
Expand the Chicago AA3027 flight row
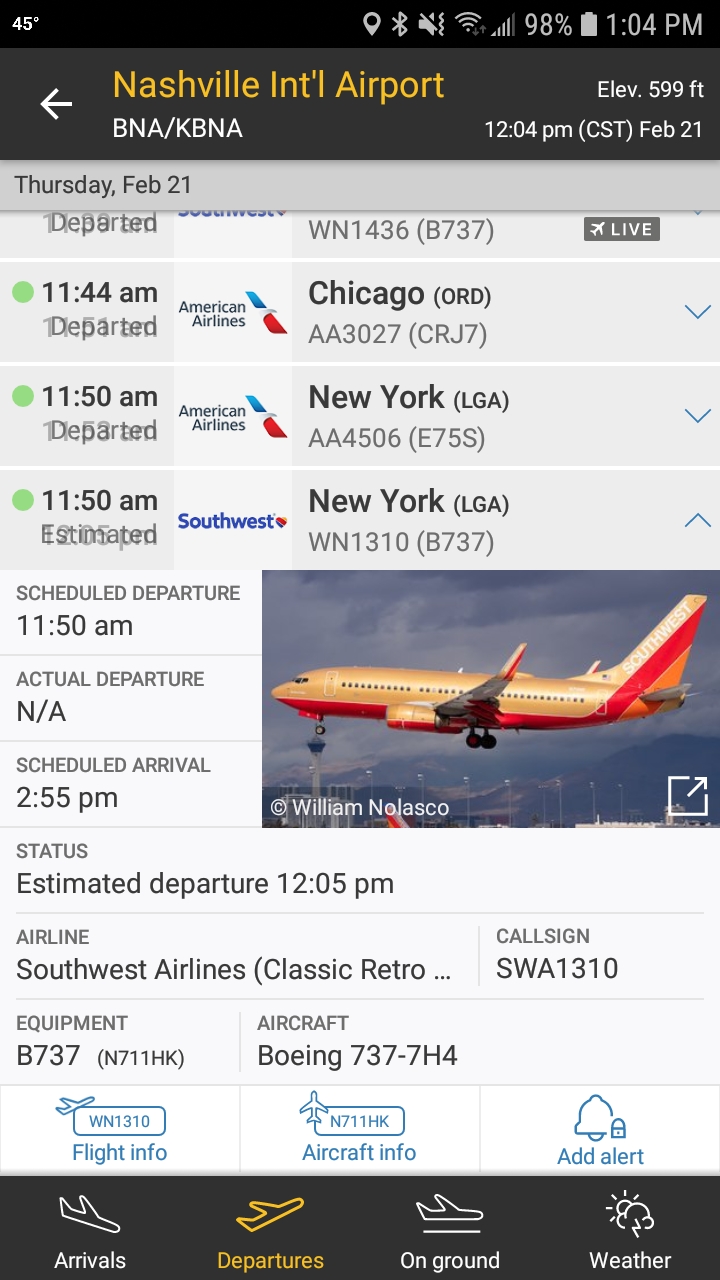tap(697, 312)
